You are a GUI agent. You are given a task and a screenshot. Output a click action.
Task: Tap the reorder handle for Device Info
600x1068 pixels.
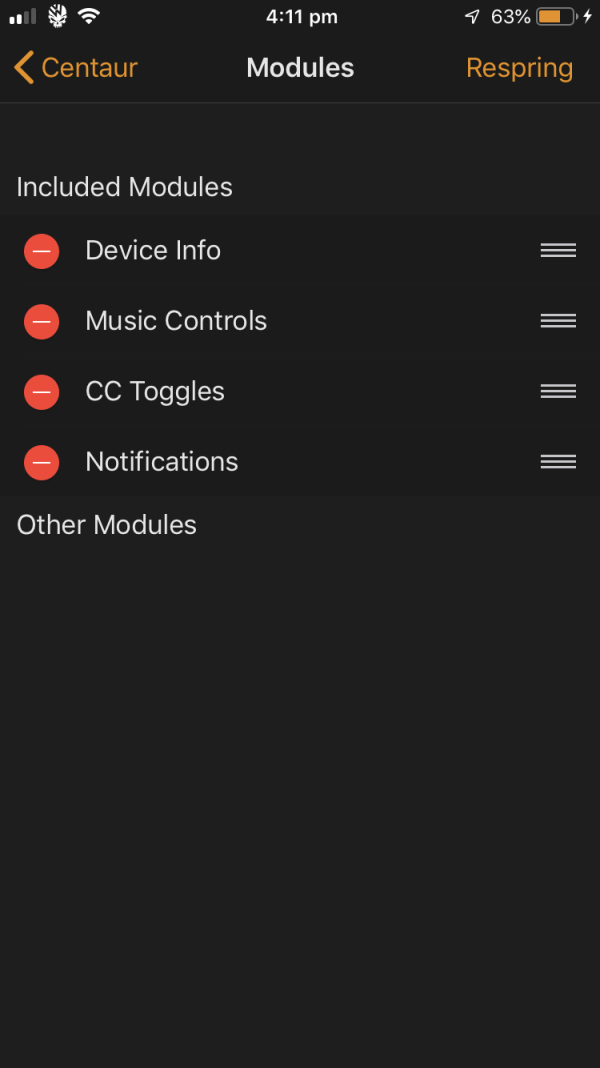point(558,251)
